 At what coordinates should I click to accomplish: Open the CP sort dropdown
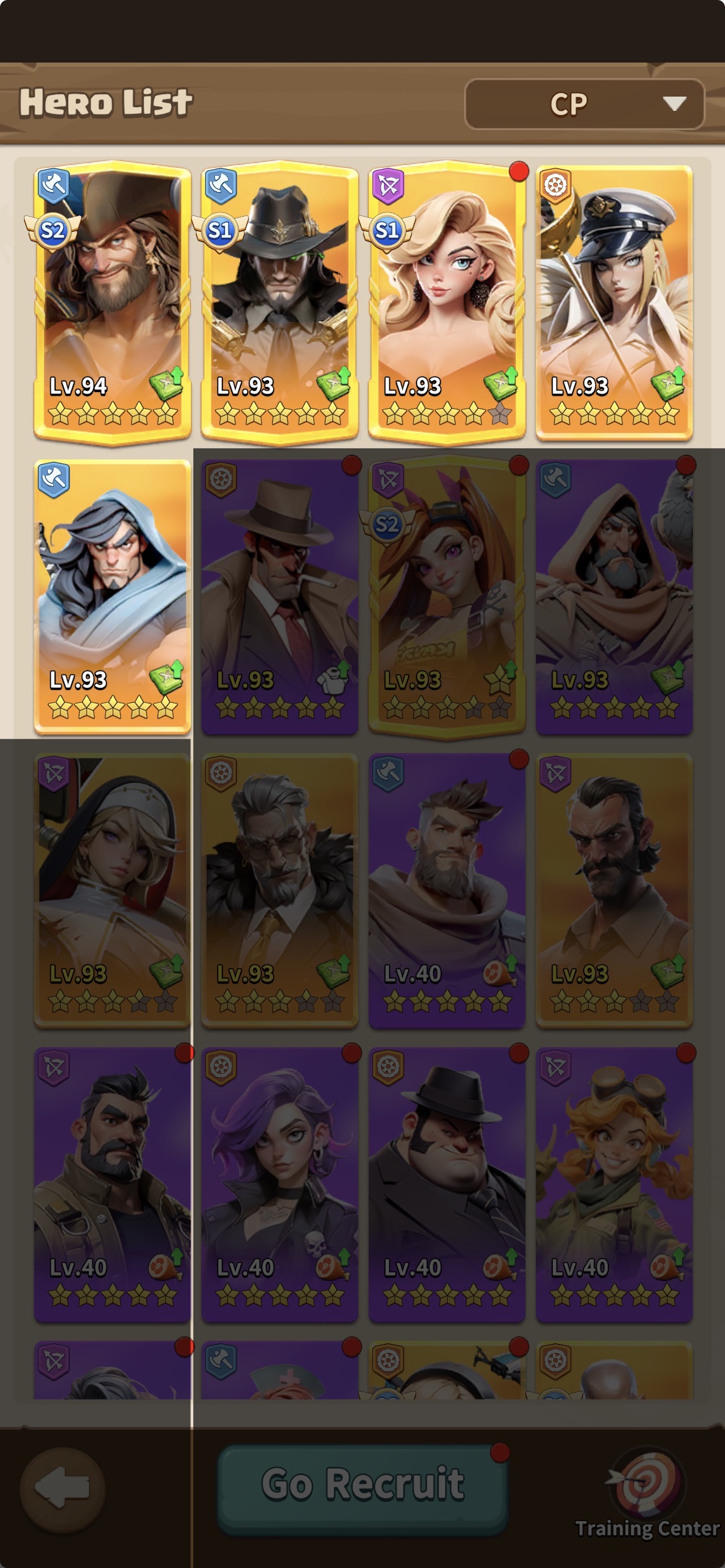coord(584,104)
